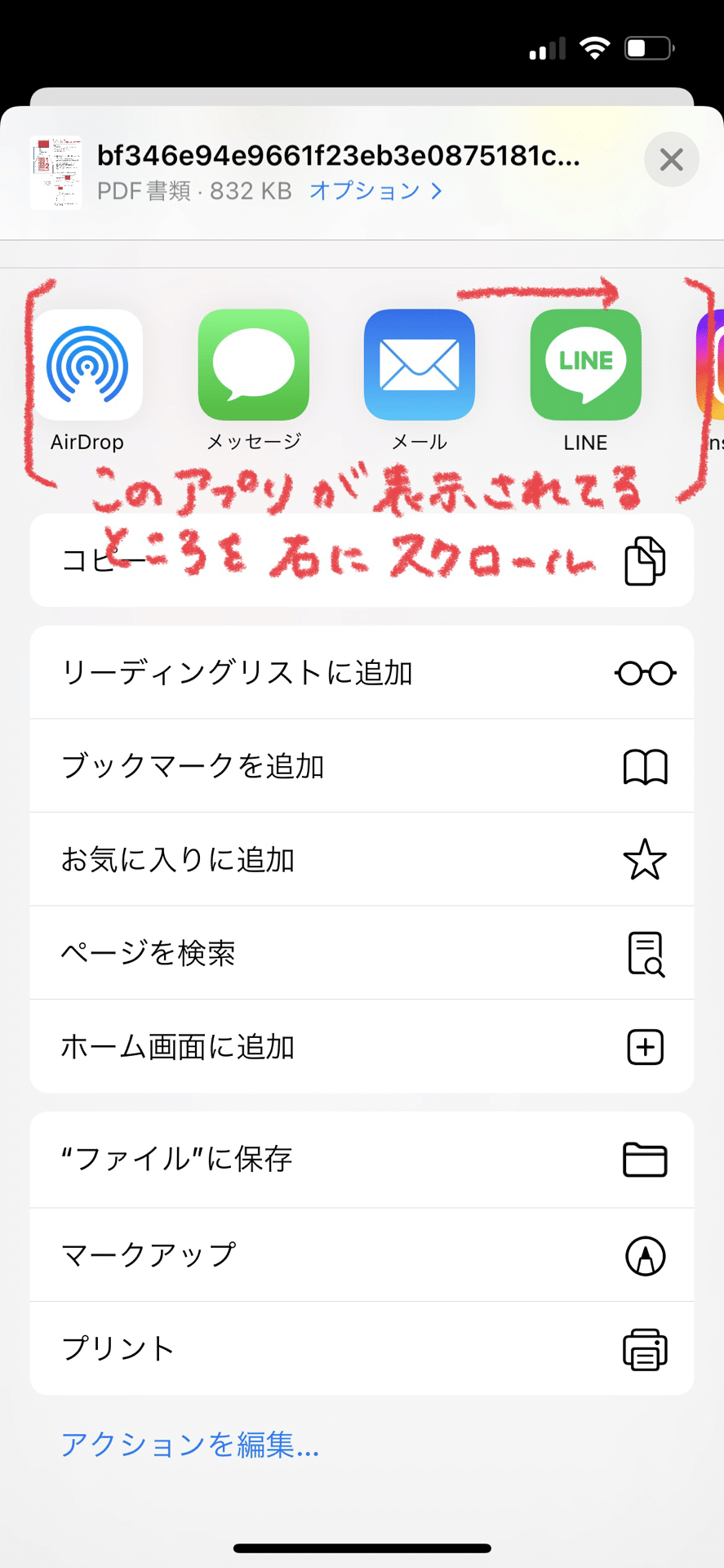Share the PDF to LINE
Viewport: 724px width, 1568px height.
pos(585,381)
